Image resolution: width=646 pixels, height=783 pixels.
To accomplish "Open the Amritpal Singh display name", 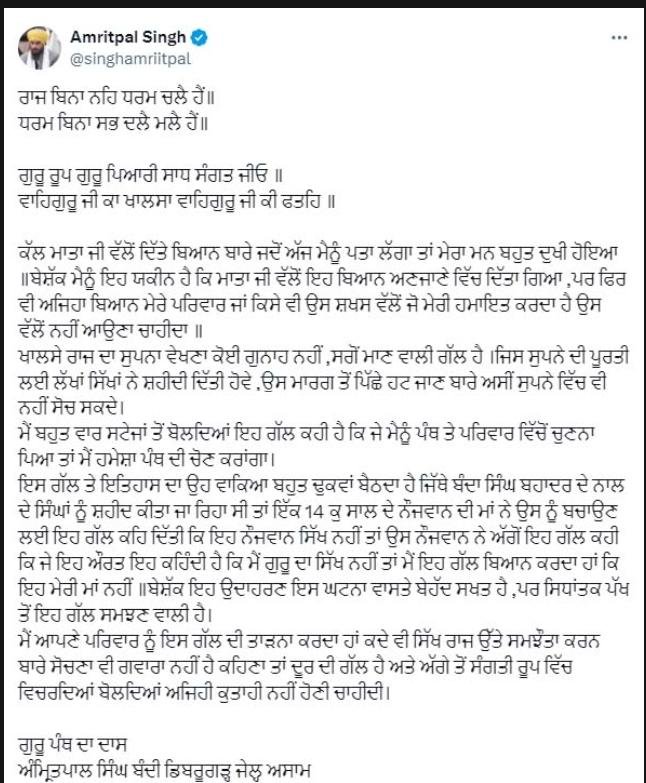I will 128,37.
